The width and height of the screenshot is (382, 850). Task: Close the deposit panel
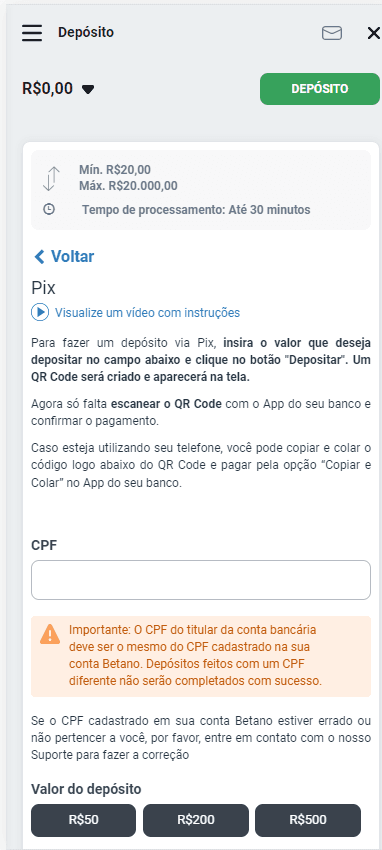(x=373, y=34)
